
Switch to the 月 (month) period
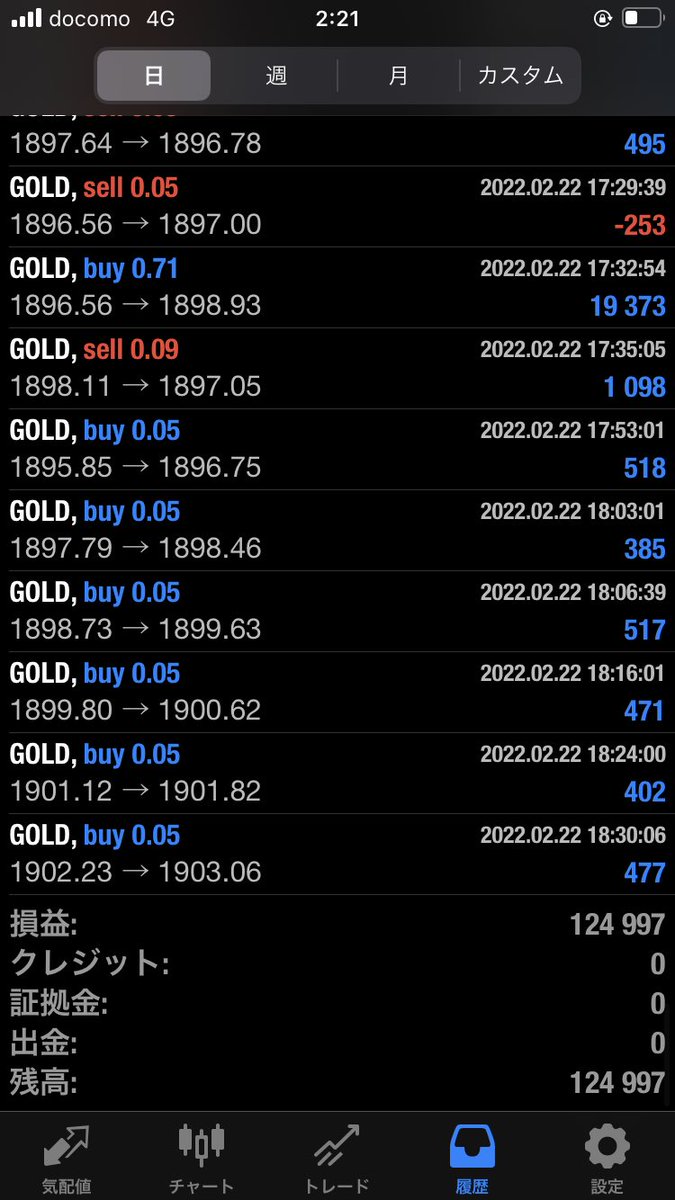398,76
